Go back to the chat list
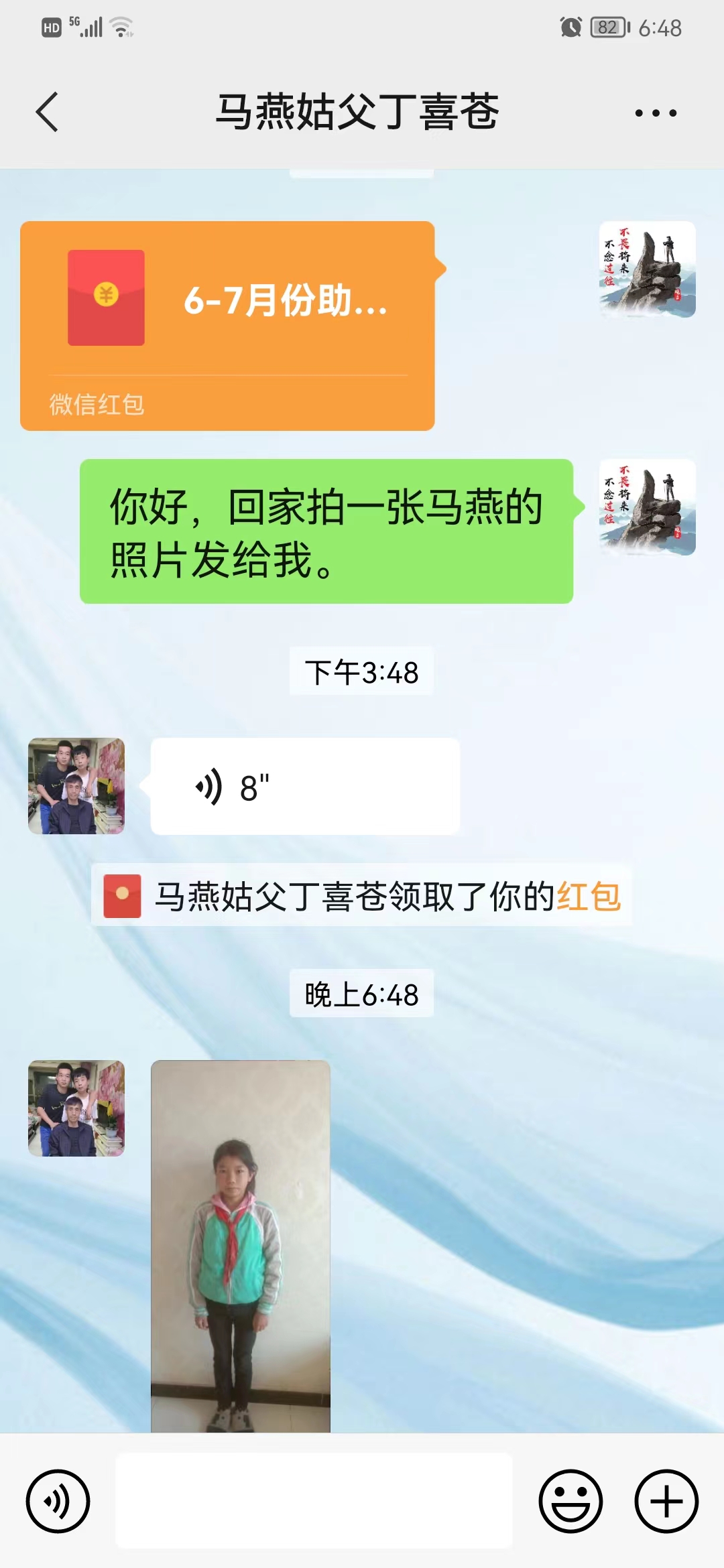This screenshot has width=724, height=1568. pyautogui.click(x=47, y=112)
